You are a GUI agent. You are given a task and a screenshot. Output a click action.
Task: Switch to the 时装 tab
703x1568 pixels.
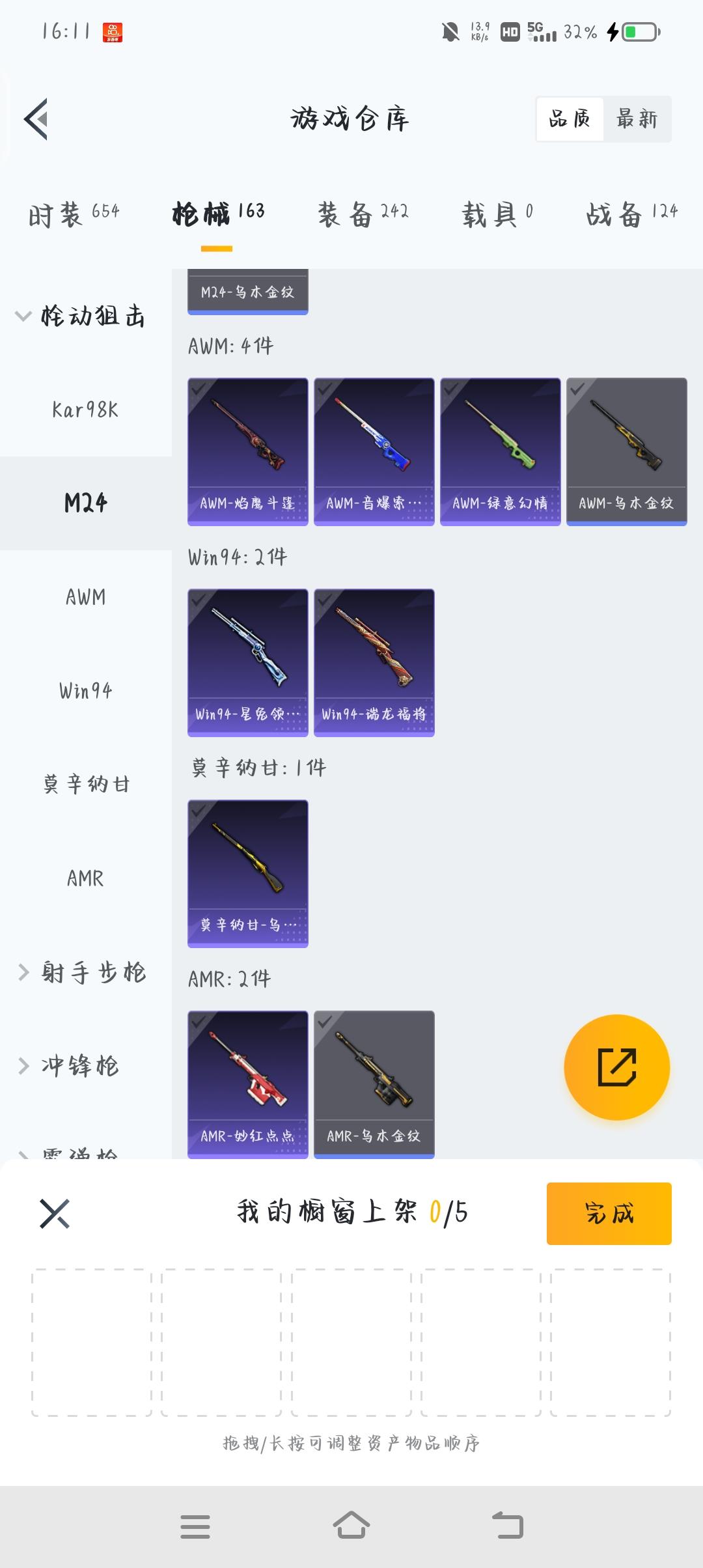click(x=74, y=213)
